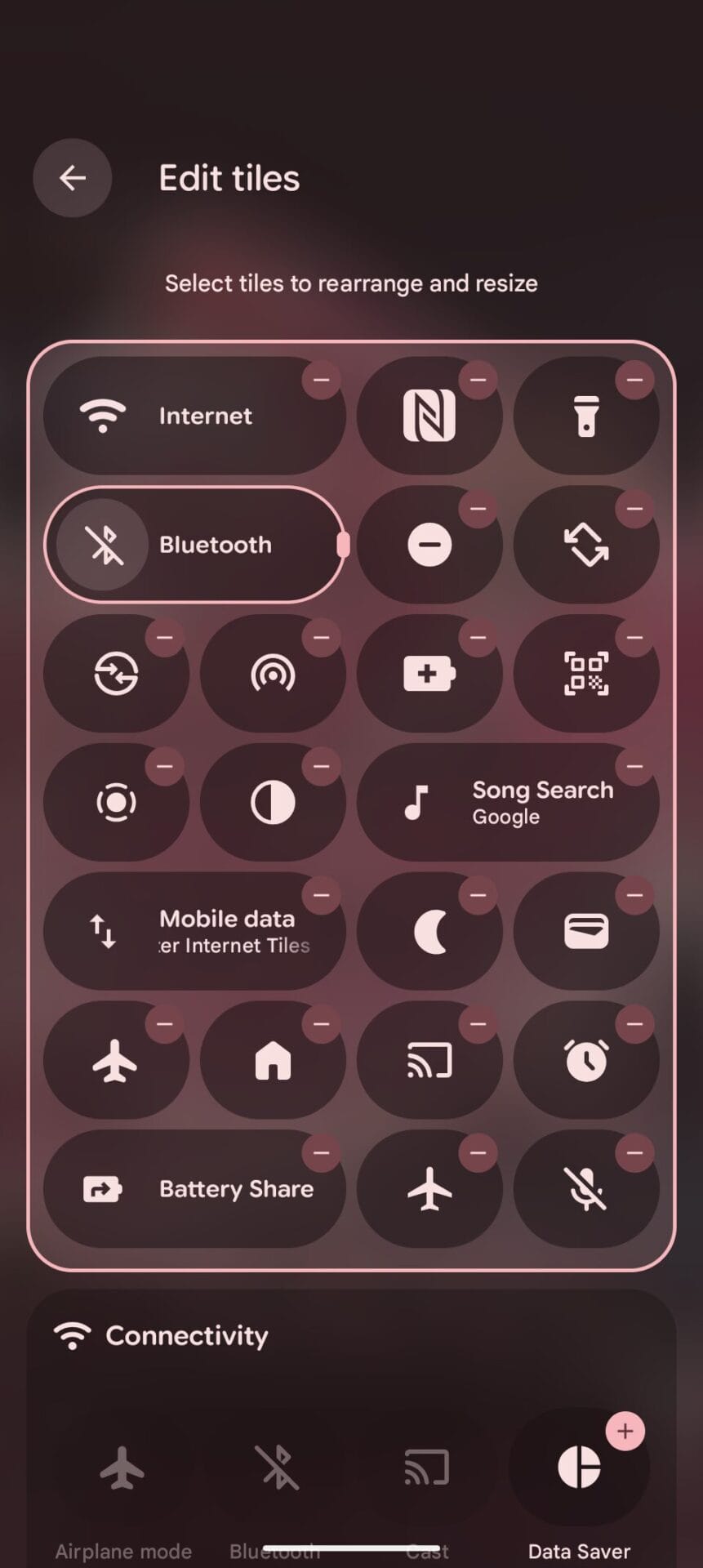703x1568 pixels.
Task: Select the QR code scanner tile
Action: [x=585, y=674]
